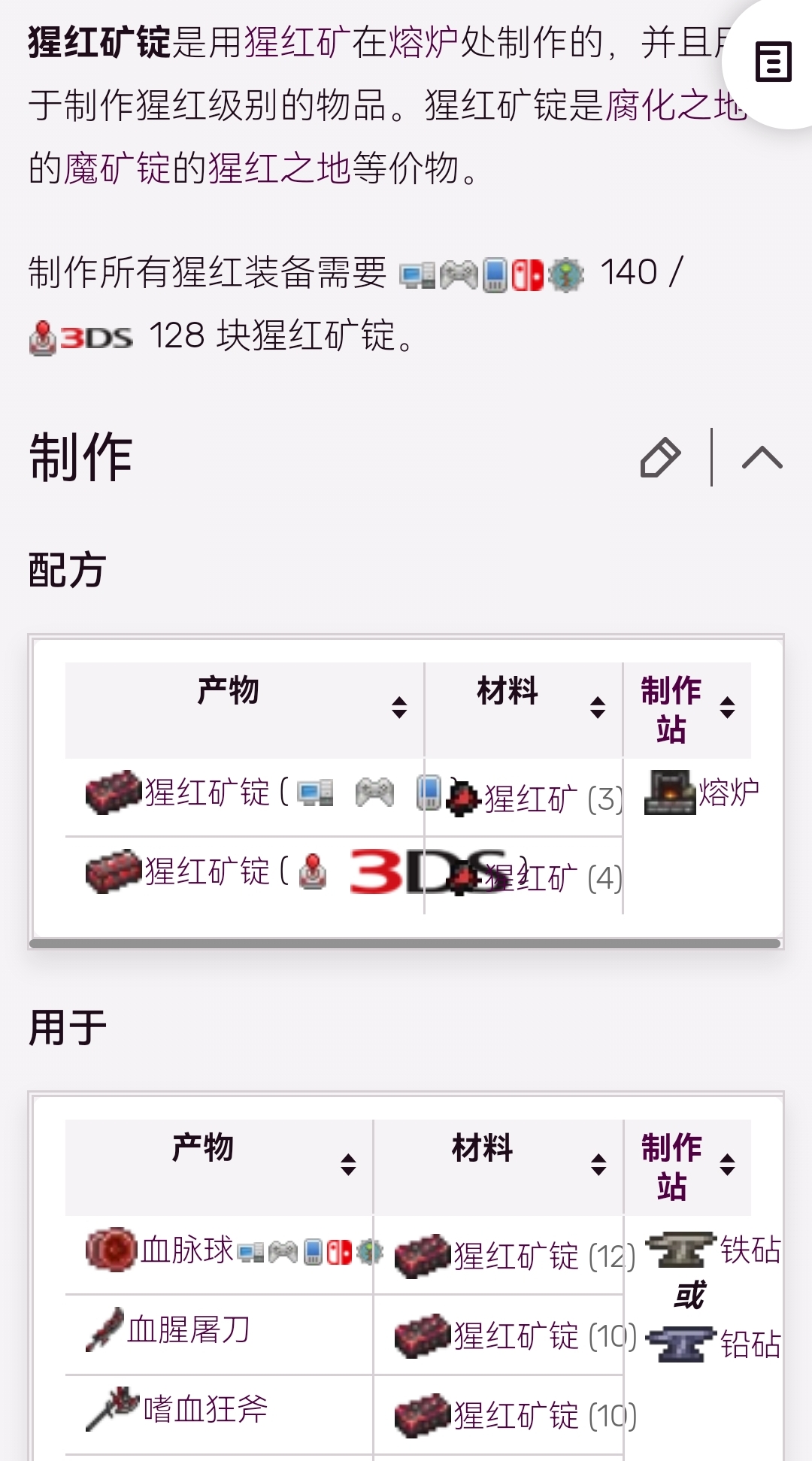
Task: Open the 铁砧 crafting station link
Action: [x=750, y=1250]
